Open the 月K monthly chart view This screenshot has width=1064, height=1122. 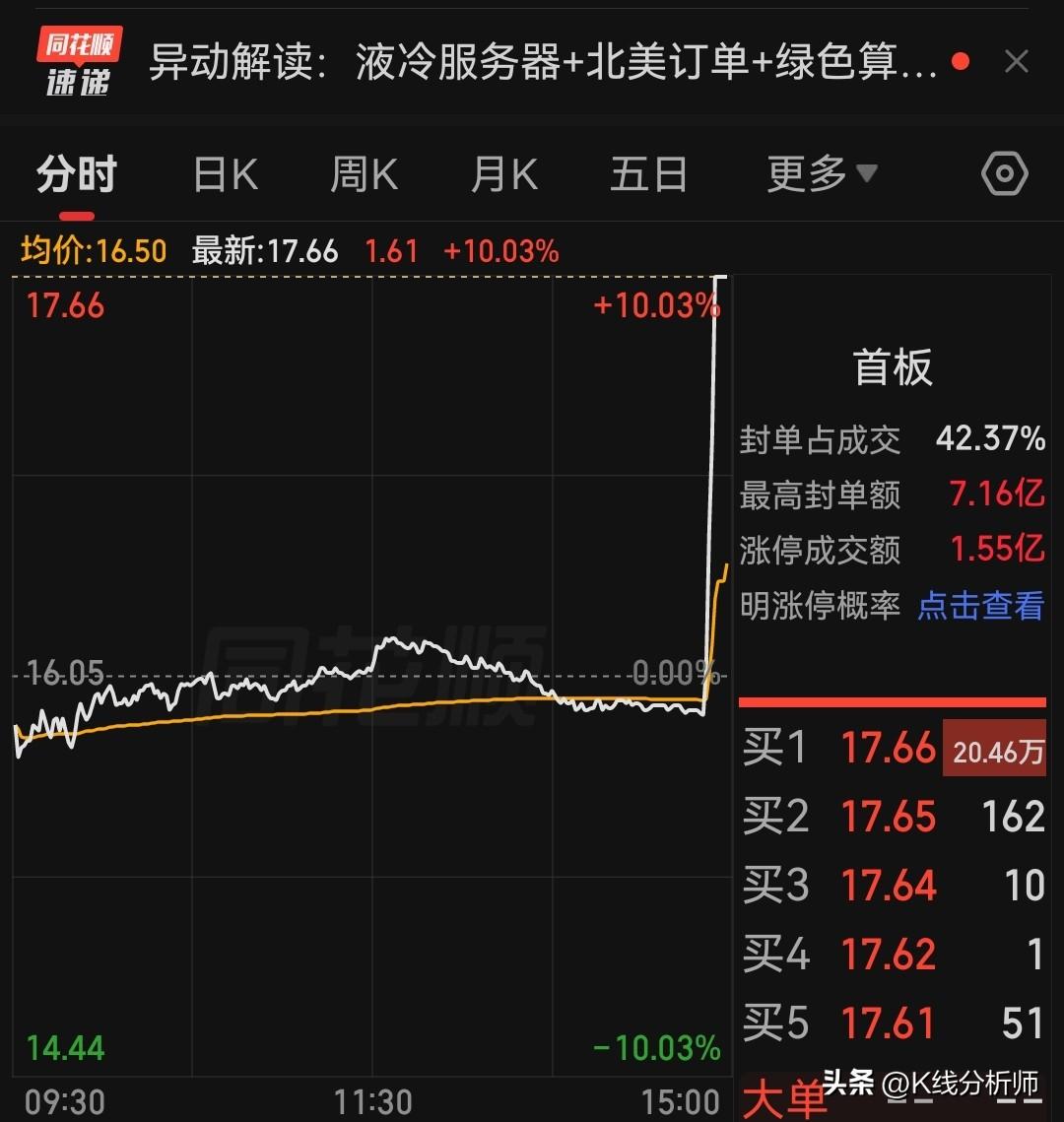[x=503, y=173]
